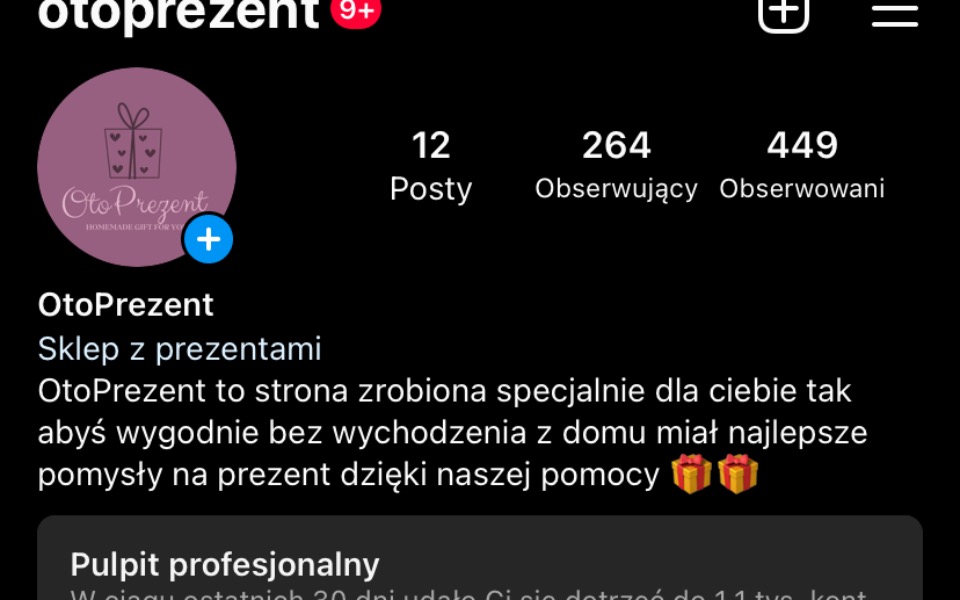The image size is (960, 600).
Task: Open the Sklep z prezentami category link
Action: (x=180, y=349)
